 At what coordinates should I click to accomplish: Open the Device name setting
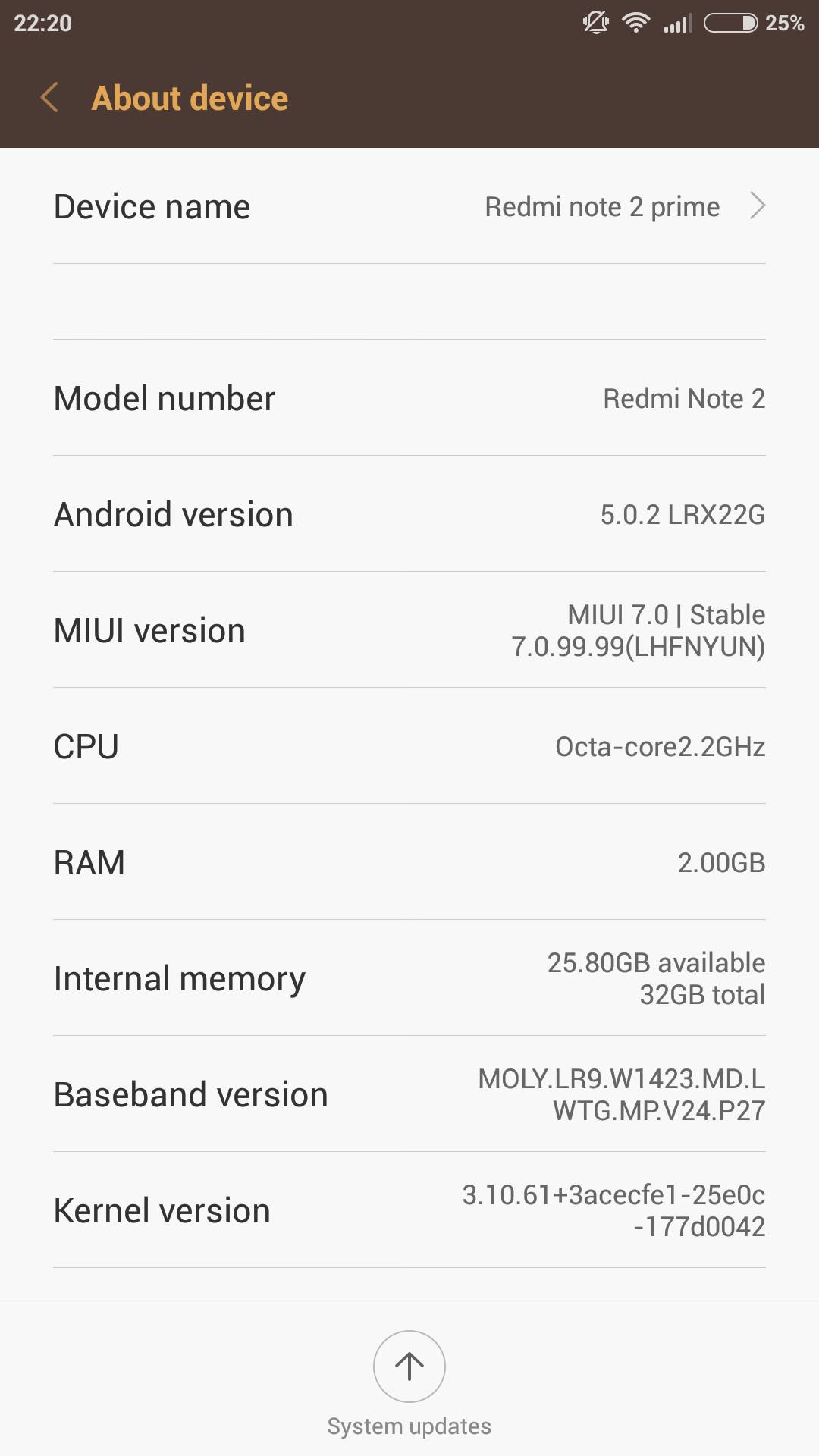point(409,206)
